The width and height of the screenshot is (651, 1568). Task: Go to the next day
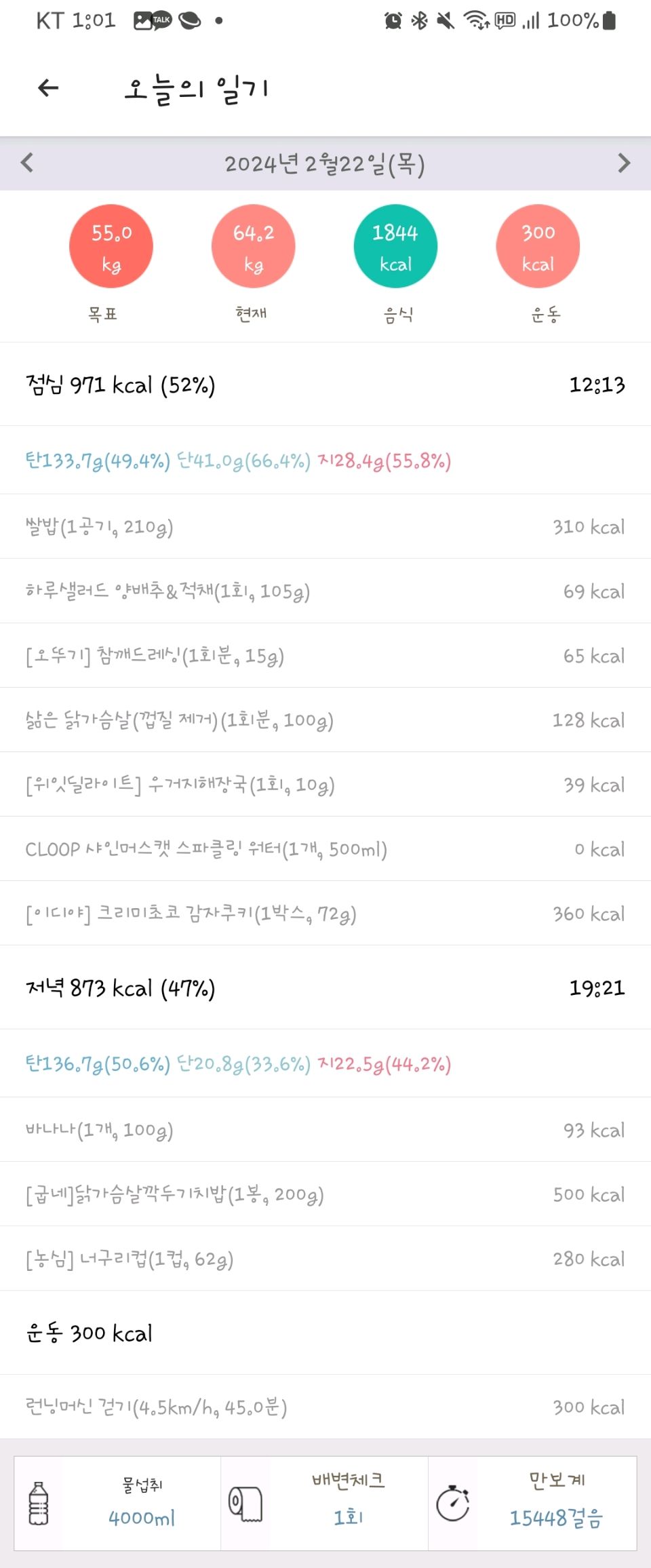pos(624,163)
